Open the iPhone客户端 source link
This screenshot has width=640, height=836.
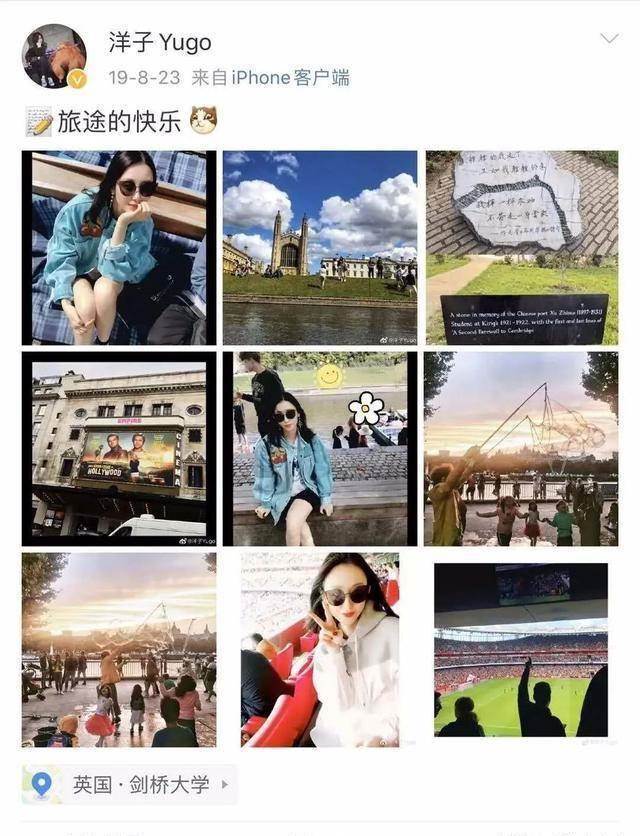290,77
